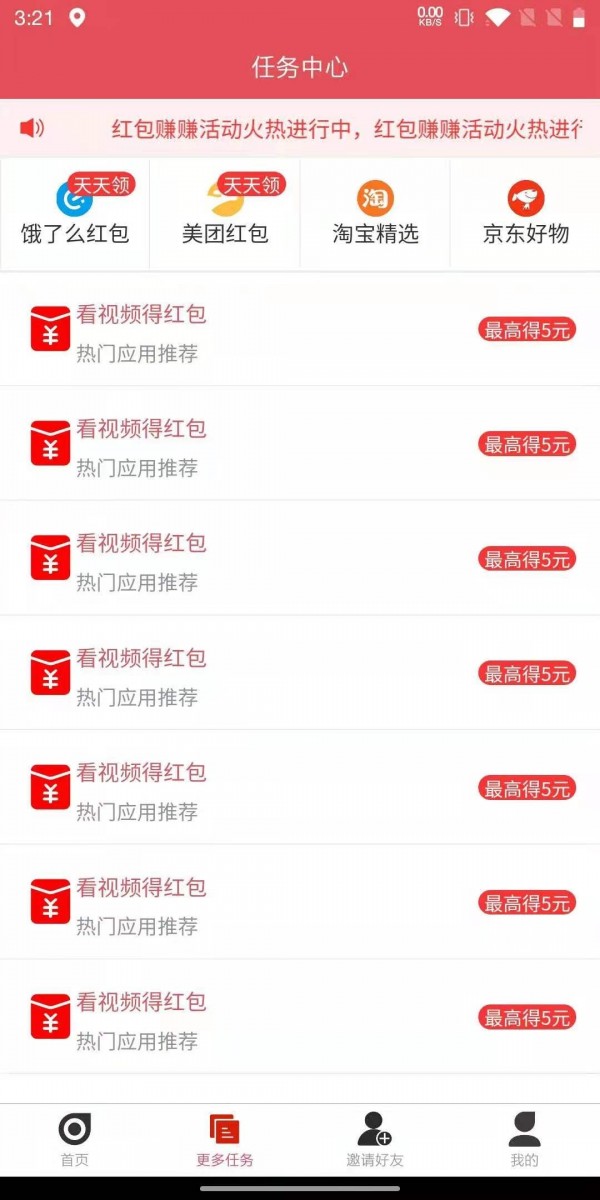
Task: Switch to the 首页 tab
Action: pyautogui.click(x=75, y=1140)
